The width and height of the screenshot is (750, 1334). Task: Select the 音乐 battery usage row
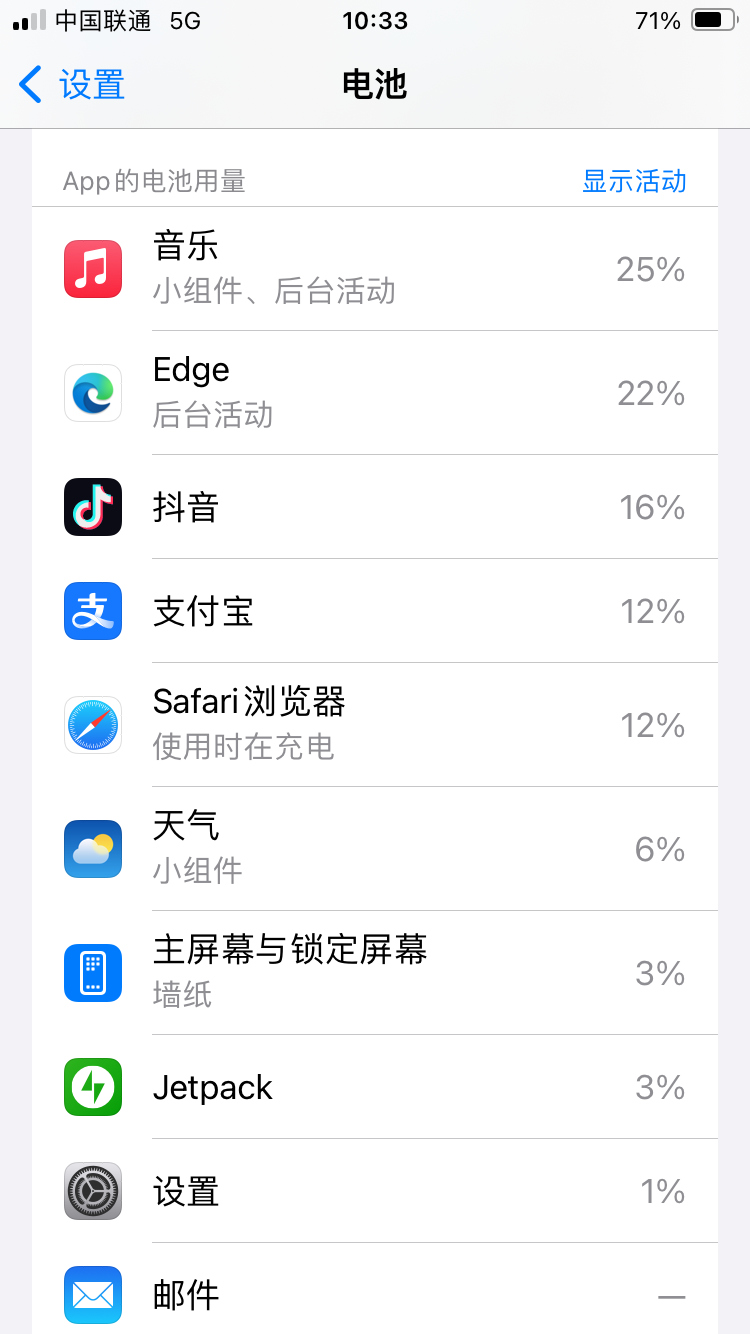[x=375, y=269]
